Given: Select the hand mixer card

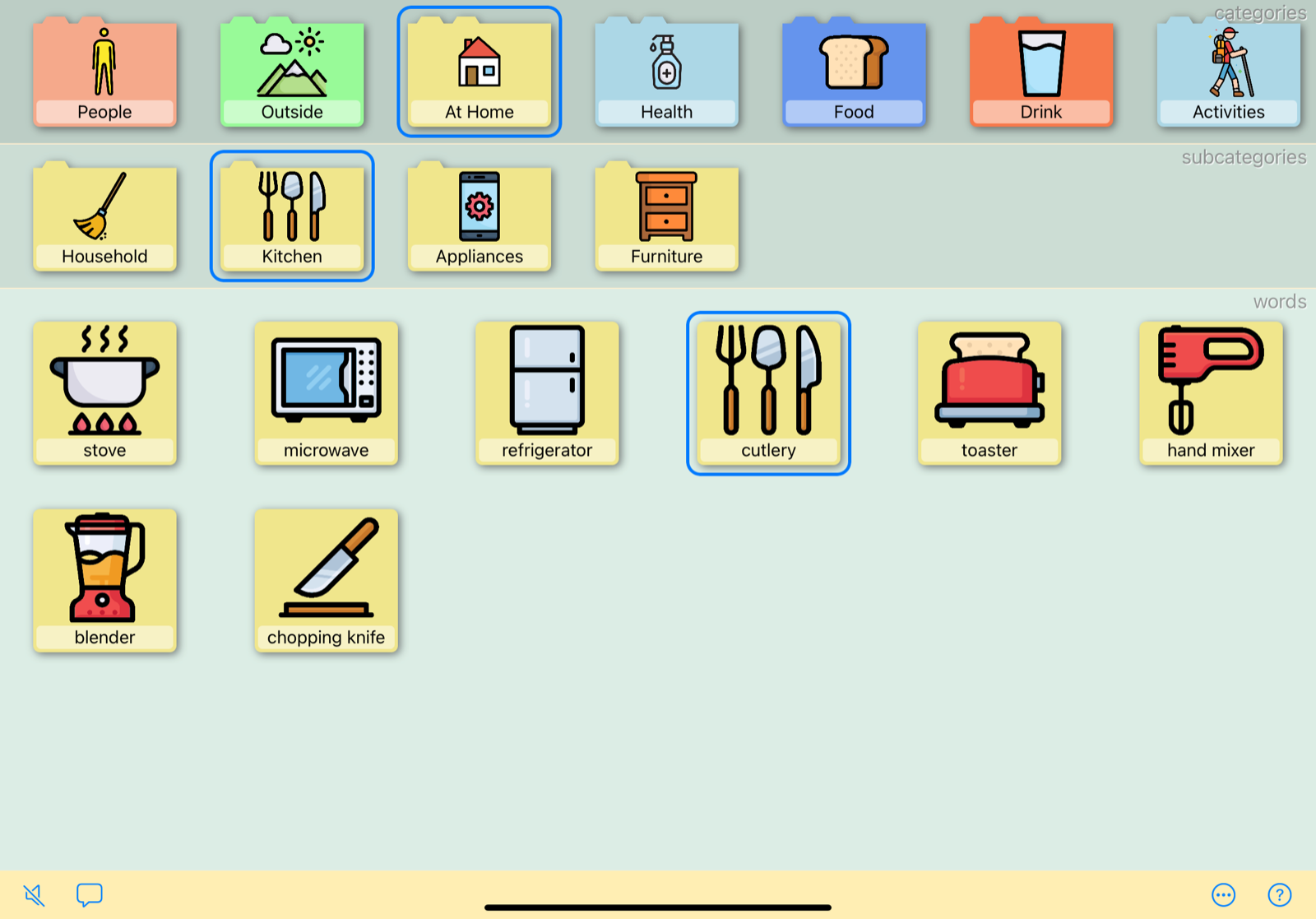Looking at the screenshot, I should coord(1211,393).
